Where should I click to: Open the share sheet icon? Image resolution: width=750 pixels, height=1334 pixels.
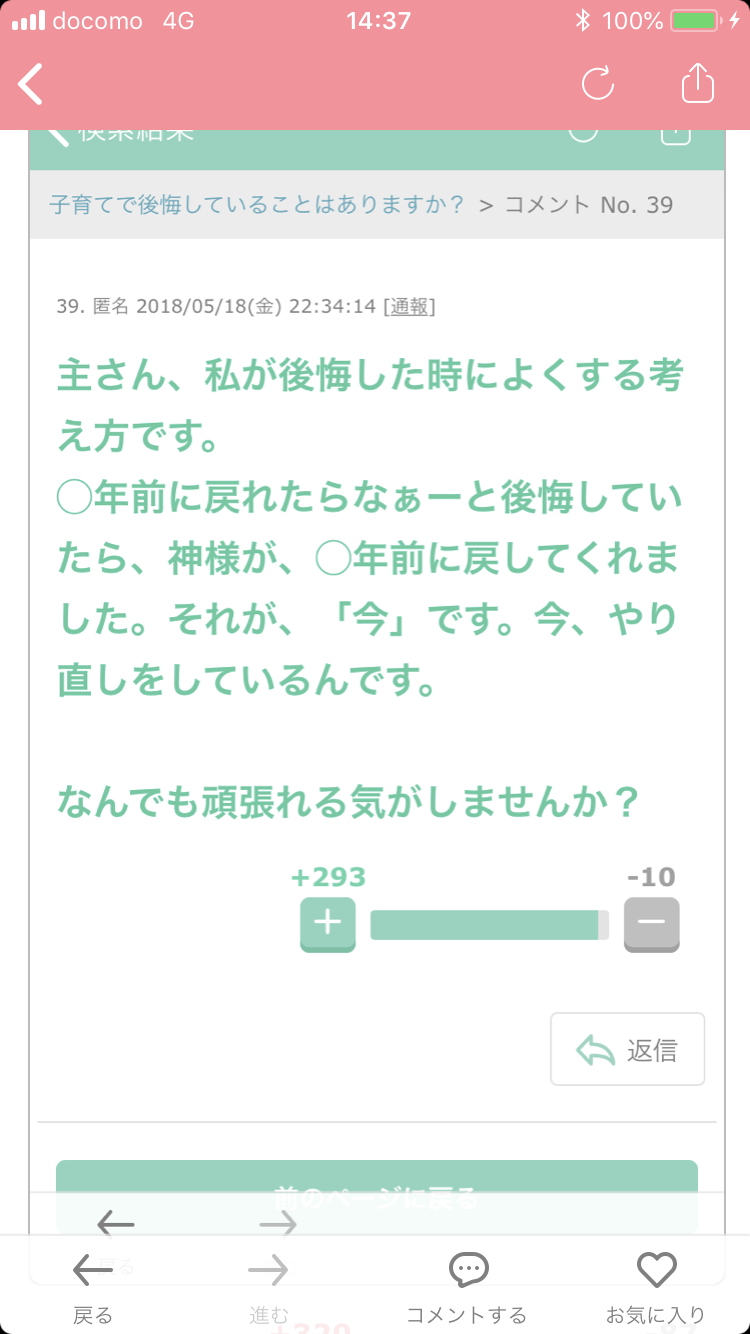pyautogui.click(x=698, y=82)
